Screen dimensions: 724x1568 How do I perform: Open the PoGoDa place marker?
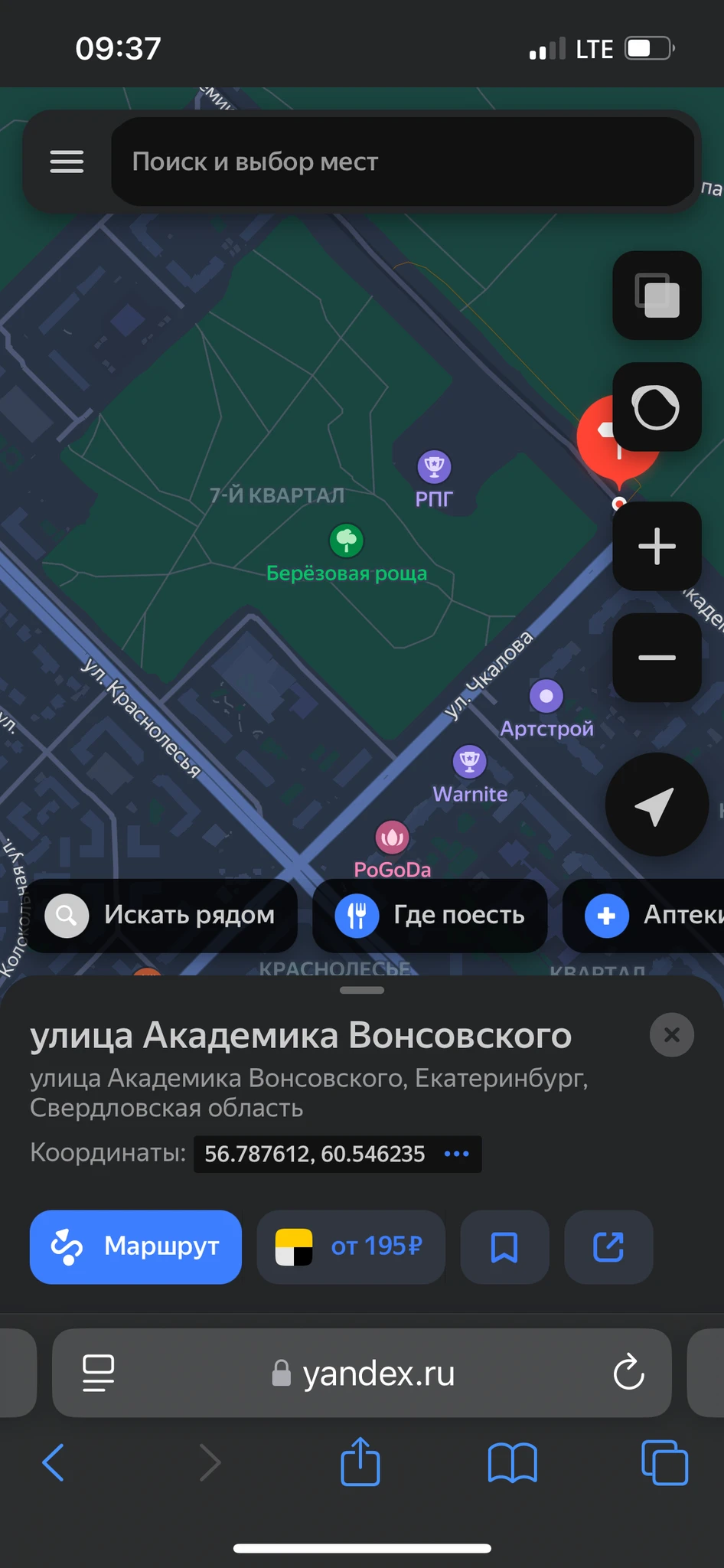(392, 838)
